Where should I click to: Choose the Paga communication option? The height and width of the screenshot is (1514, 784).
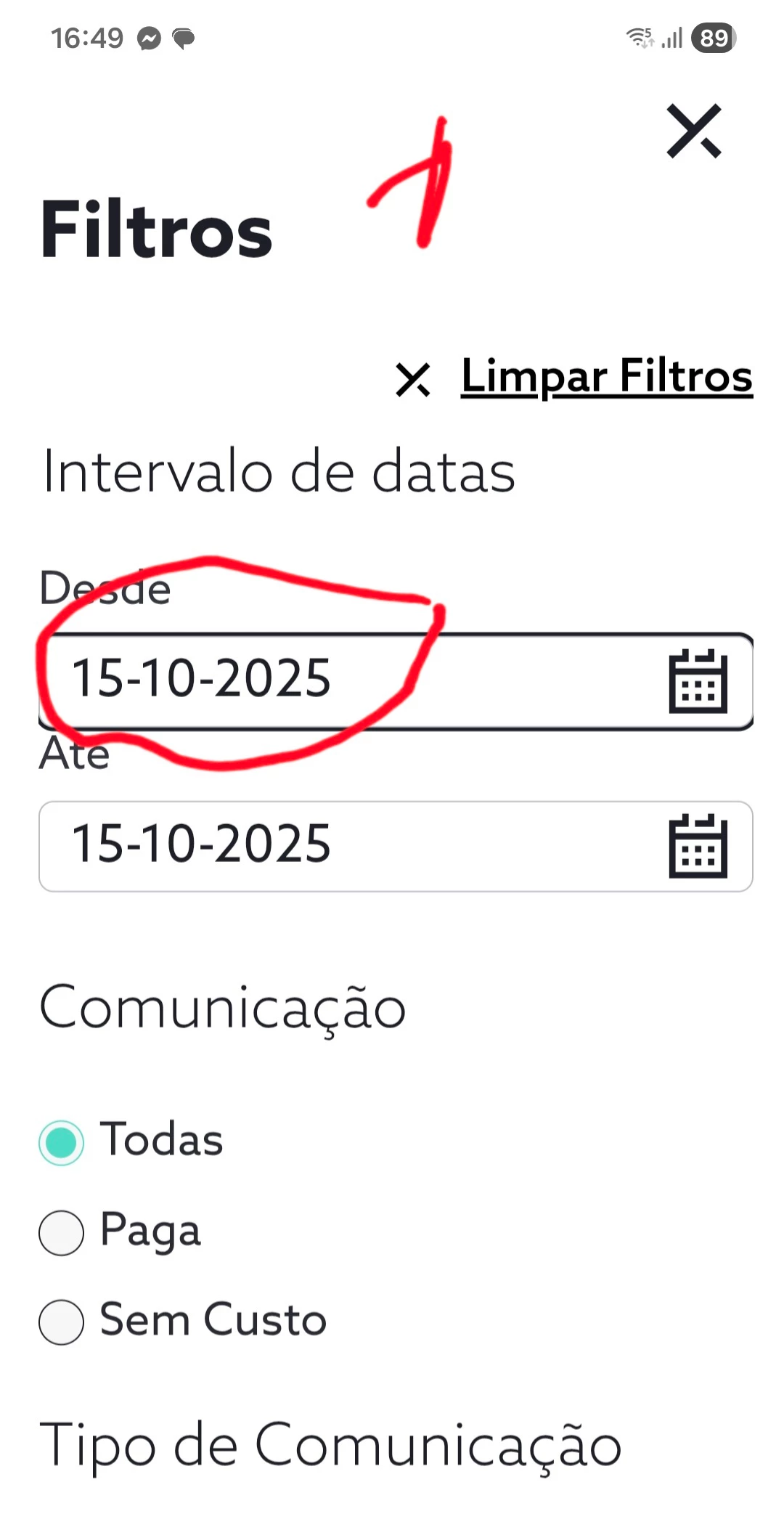click(62, 1232)
